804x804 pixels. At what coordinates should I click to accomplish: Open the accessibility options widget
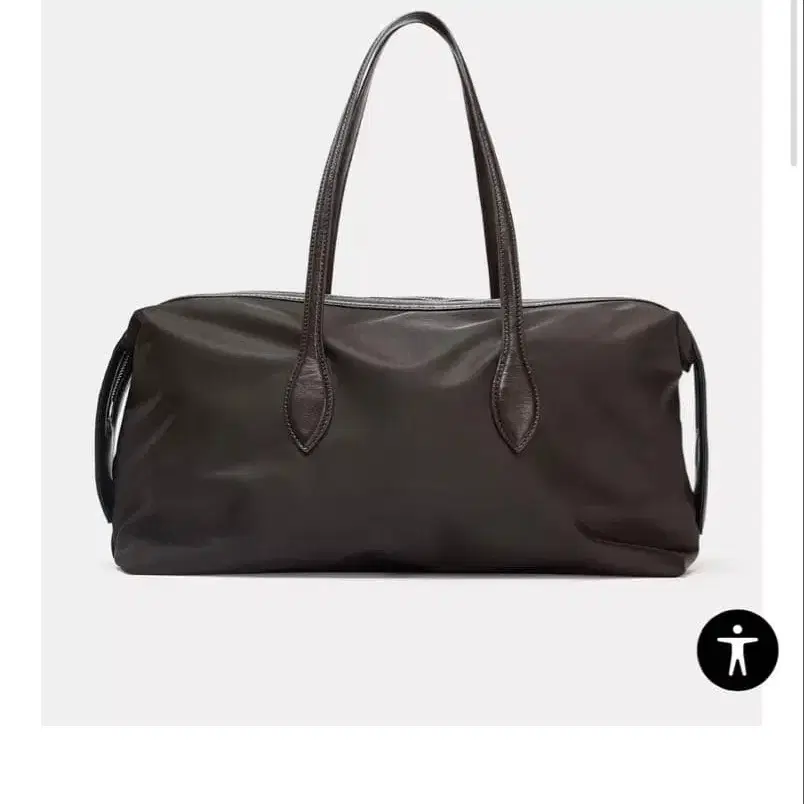(737, 650)
